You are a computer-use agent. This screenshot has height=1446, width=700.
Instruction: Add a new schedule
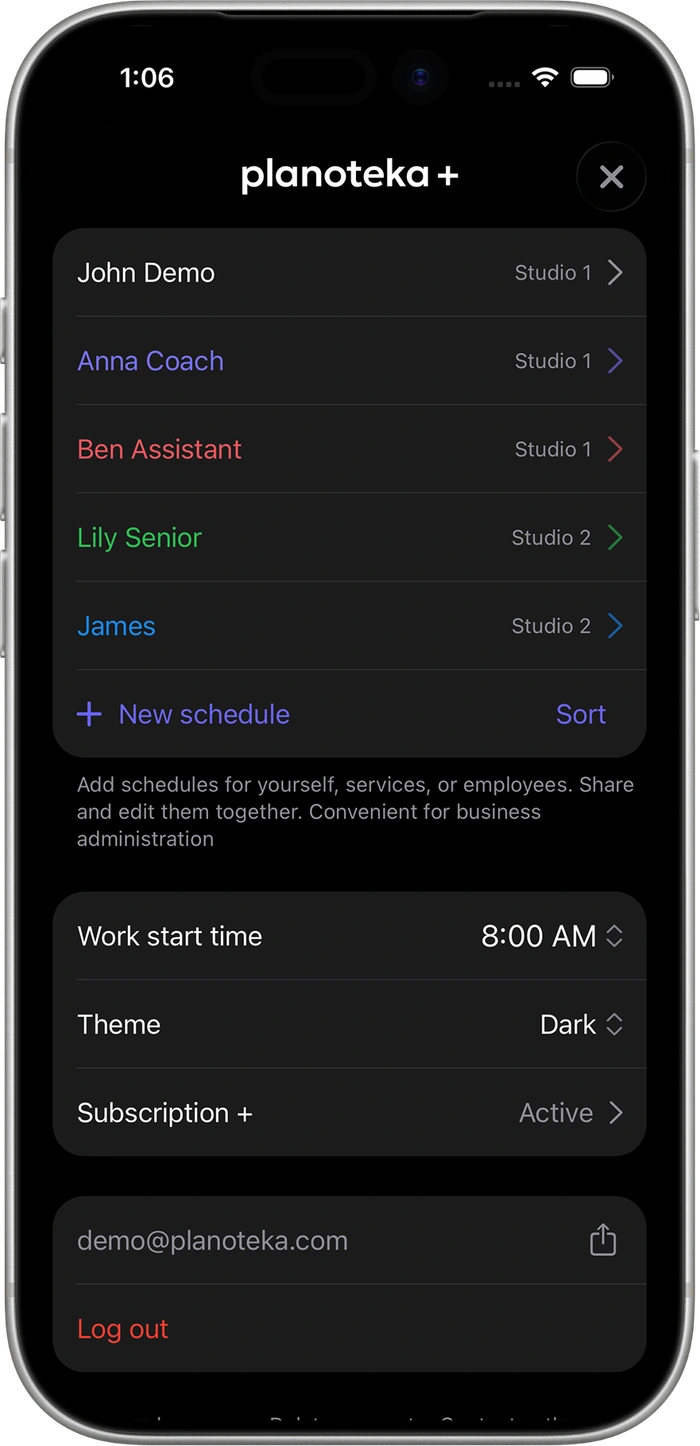(x=185, y=714)
